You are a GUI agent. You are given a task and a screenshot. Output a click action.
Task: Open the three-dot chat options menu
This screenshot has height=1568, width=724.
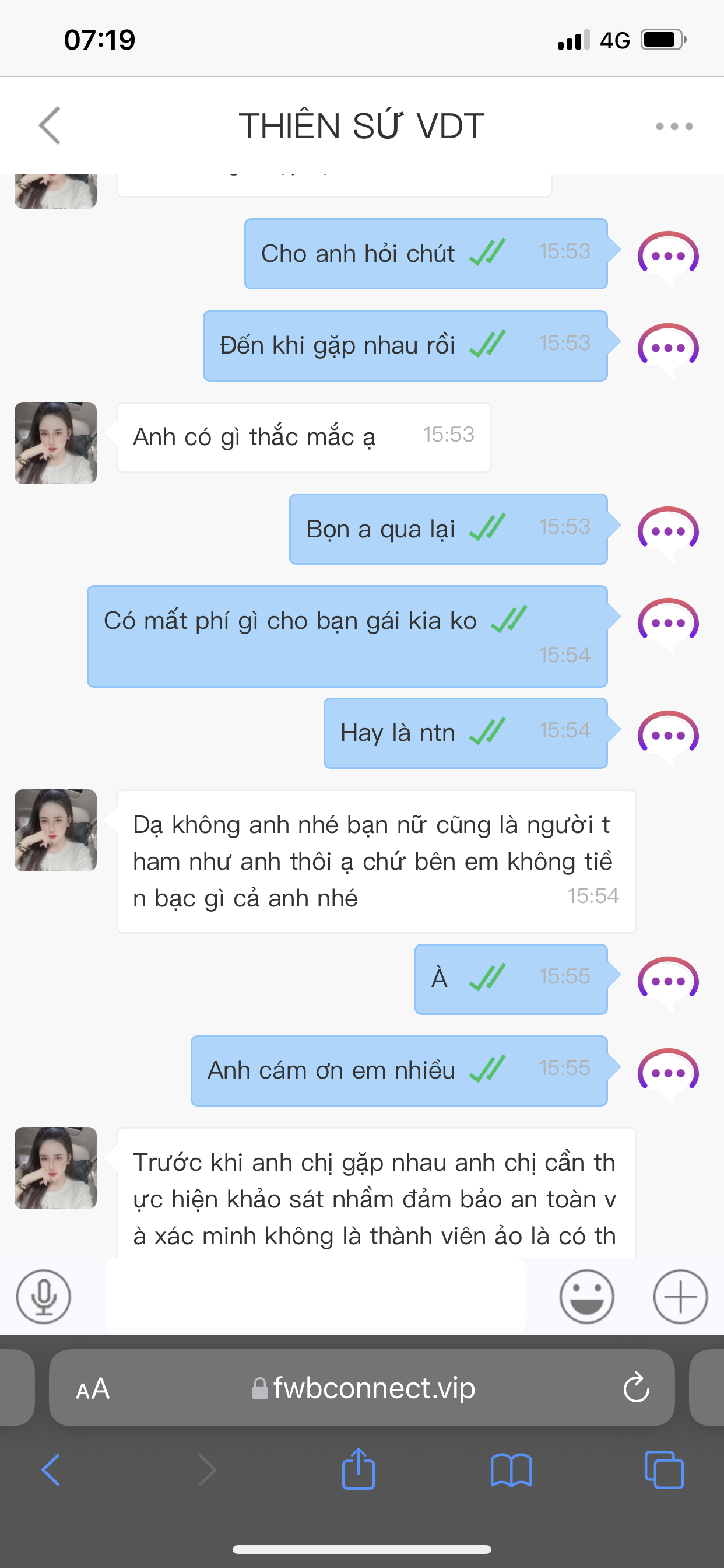(673, 127)
